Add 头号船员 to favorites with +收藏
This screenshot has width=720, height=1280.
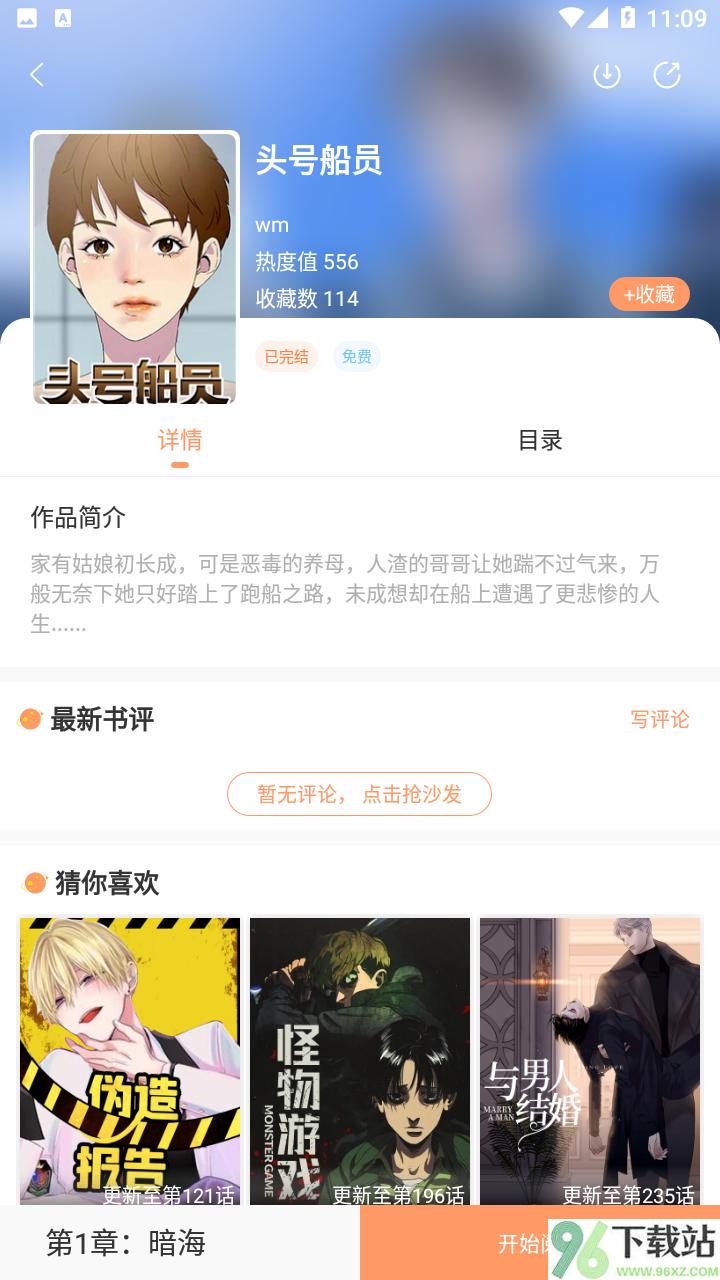click(649, 294)
